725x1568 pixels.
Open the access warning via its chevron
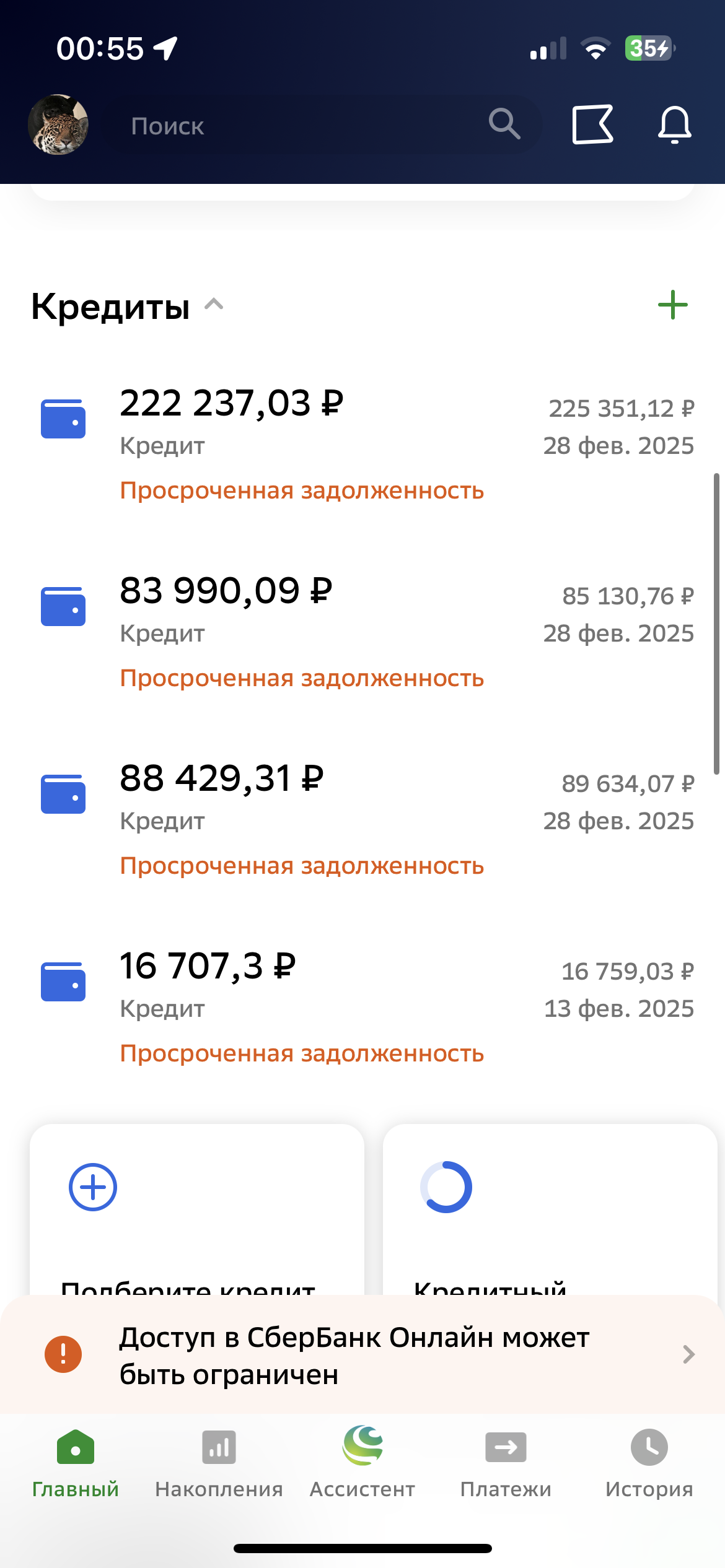click(688, 1354)
